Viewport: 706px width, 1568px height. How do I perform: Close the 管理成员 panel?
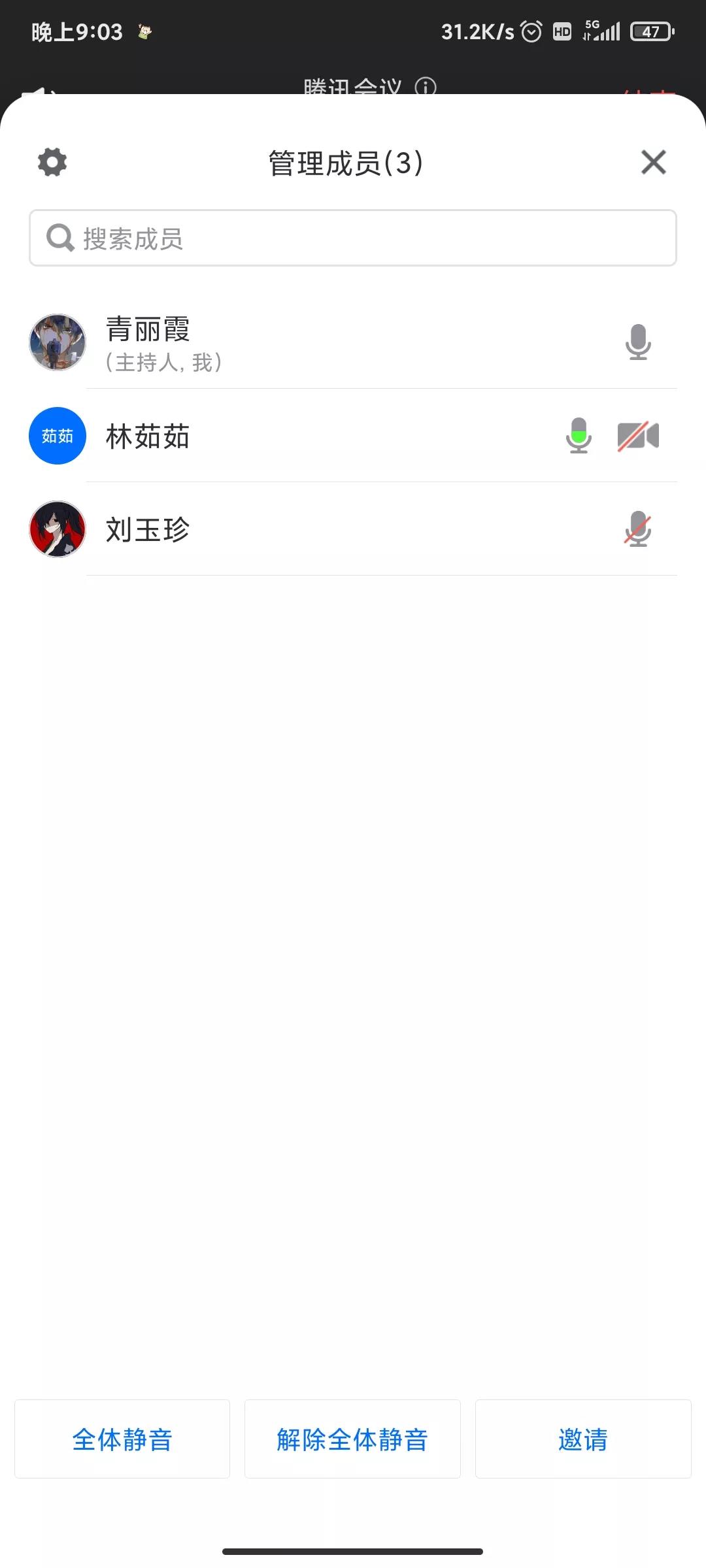tap(653, 162)
